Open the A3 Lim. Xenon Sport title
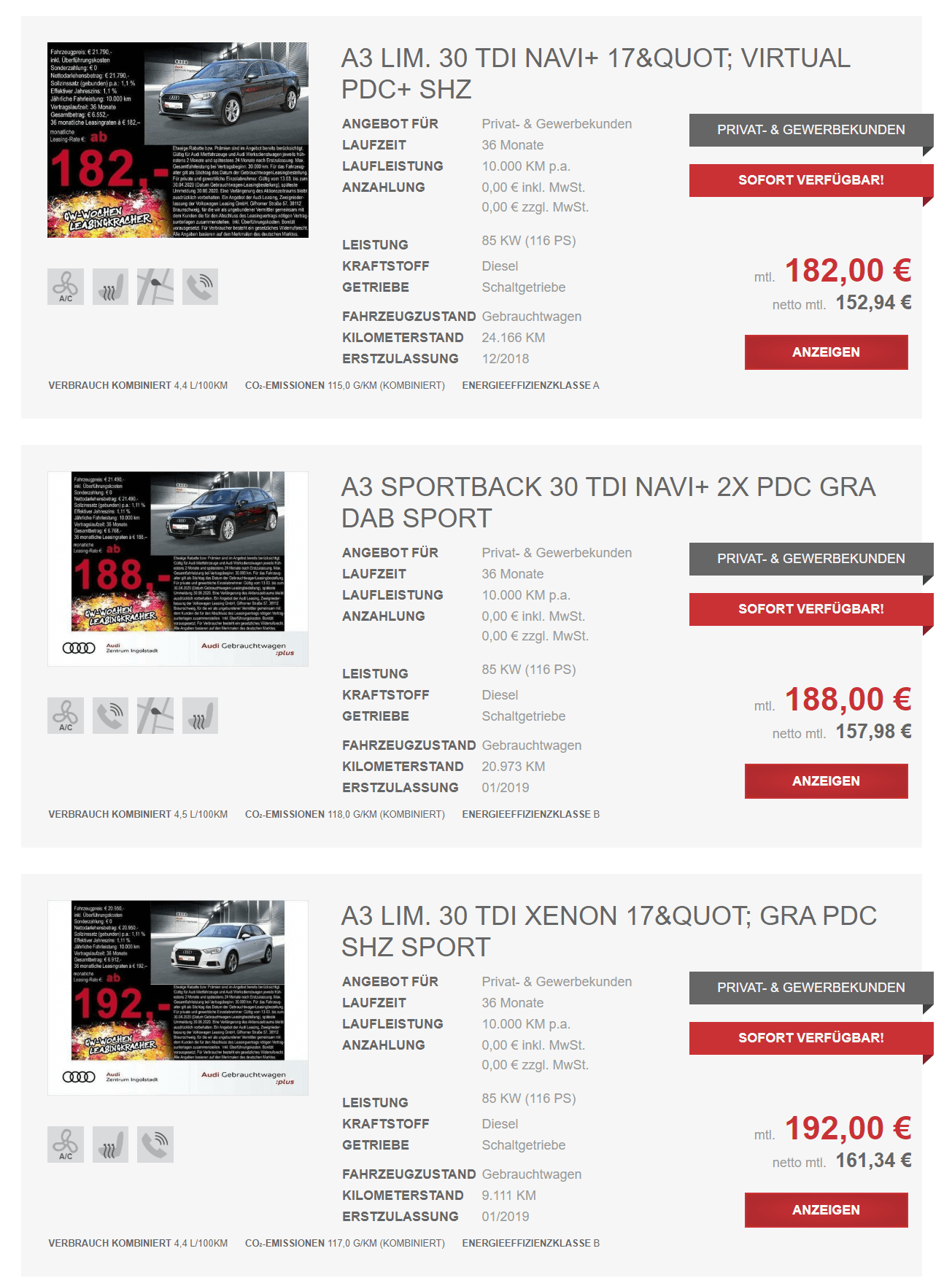The image size is (952, 1286). [608, 931]
